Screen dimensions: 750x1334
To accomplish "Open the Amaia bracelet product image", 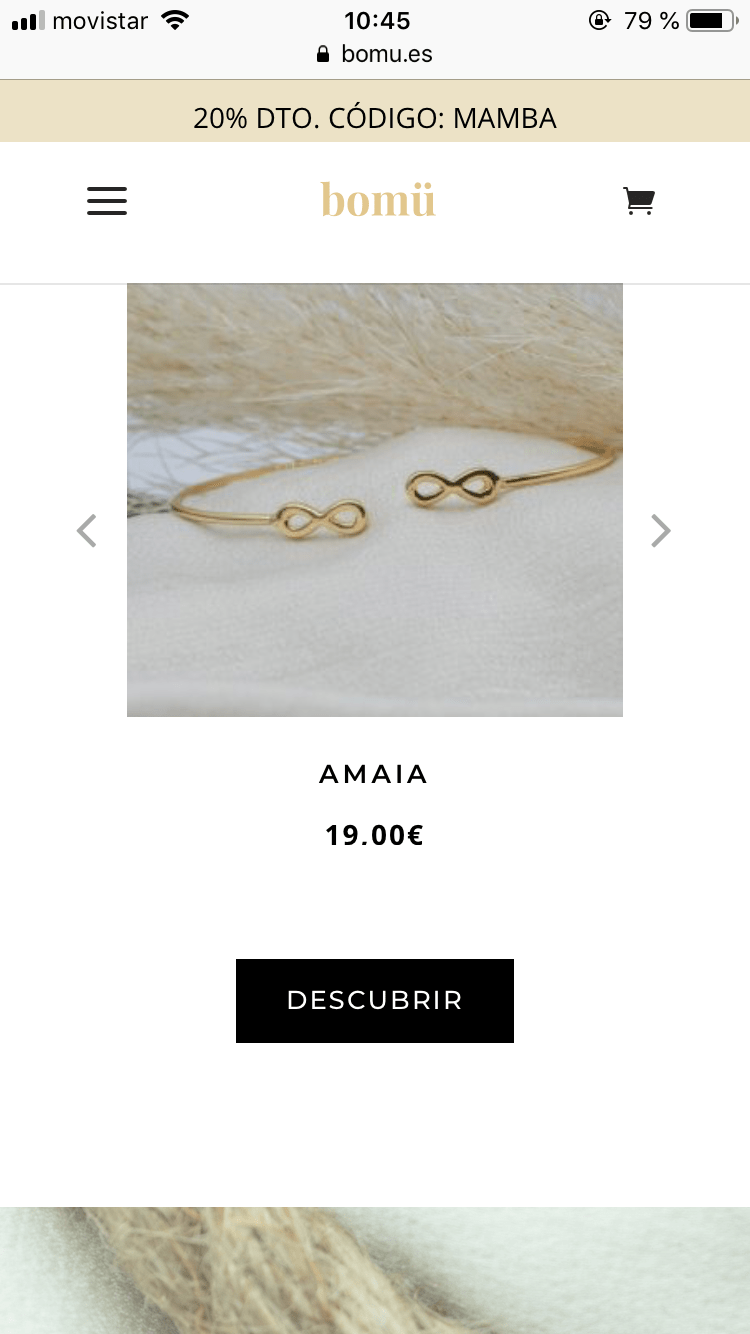I will pyautogui.click(x=375, y=500).
